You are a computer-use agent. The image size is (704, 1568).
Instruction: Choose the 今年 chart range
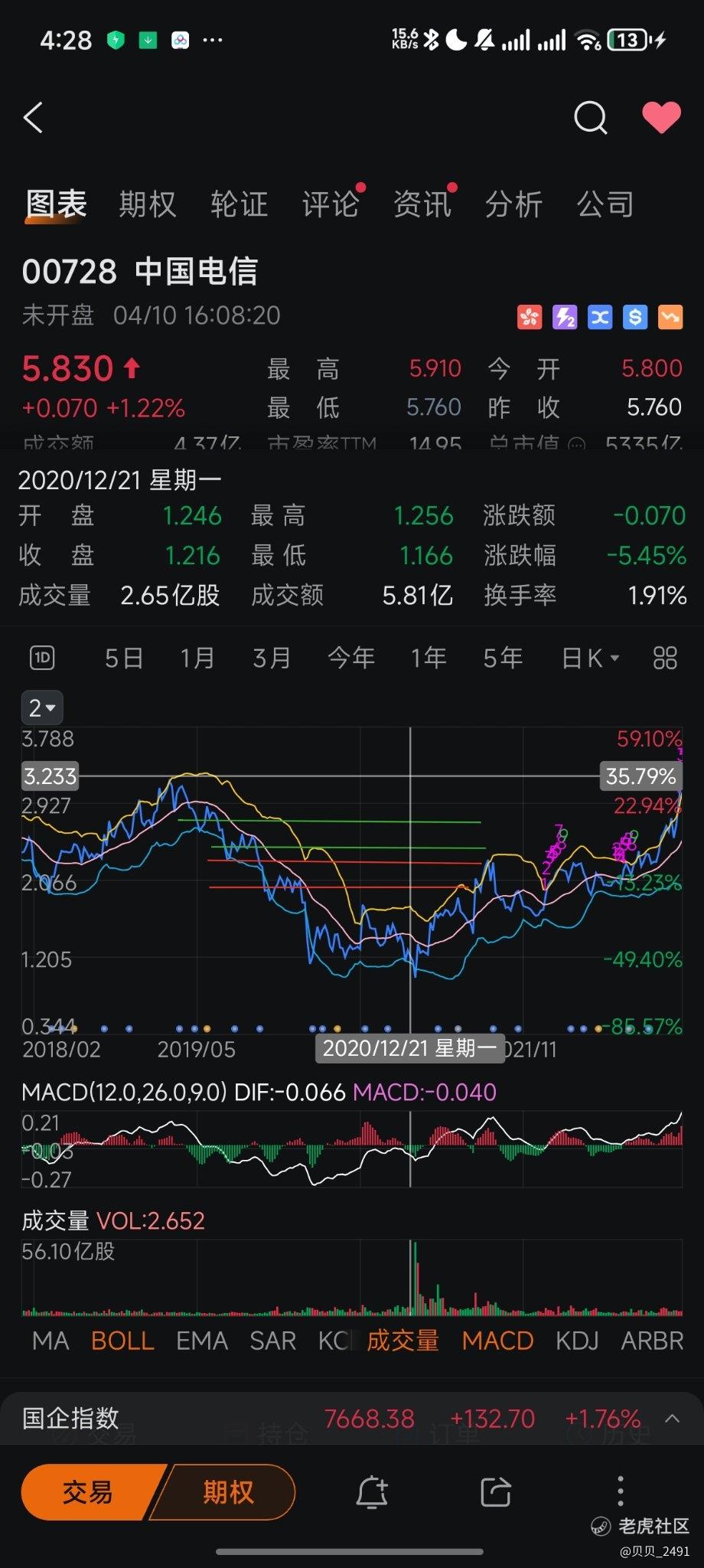click(351, 658)
